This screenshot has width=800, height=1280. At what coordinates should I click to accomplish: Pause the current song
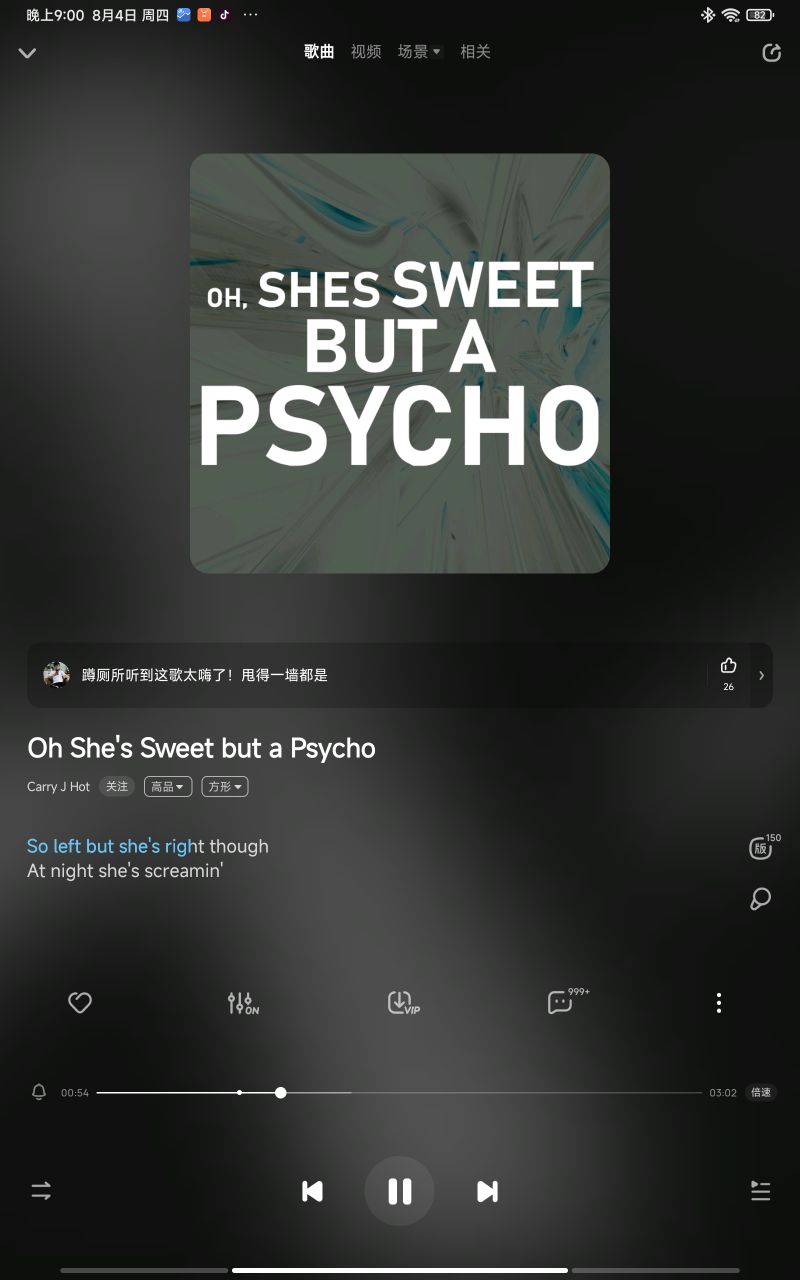(x=400, y=1191)
